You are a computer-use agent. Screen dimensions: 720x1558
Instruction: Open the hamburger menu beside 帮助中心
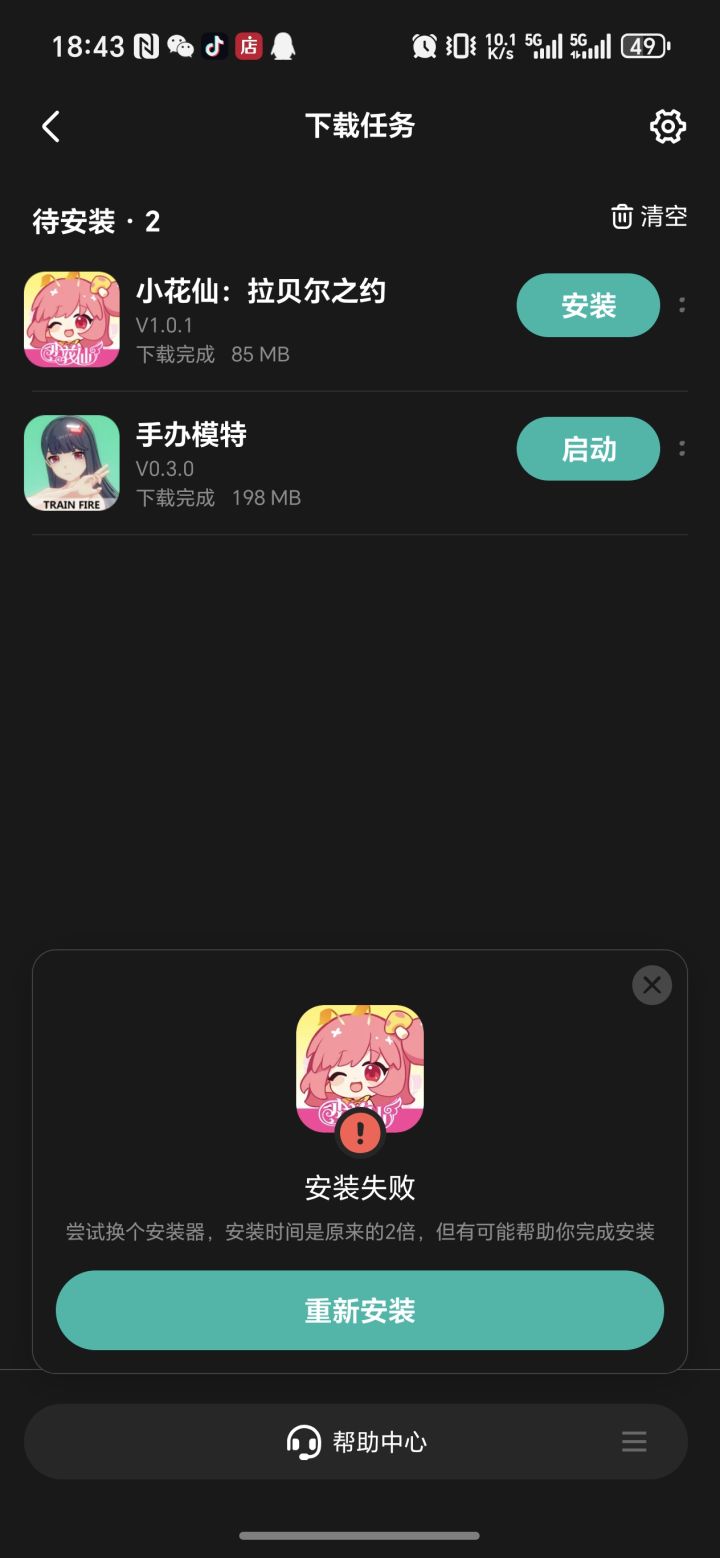[634, 1441]
